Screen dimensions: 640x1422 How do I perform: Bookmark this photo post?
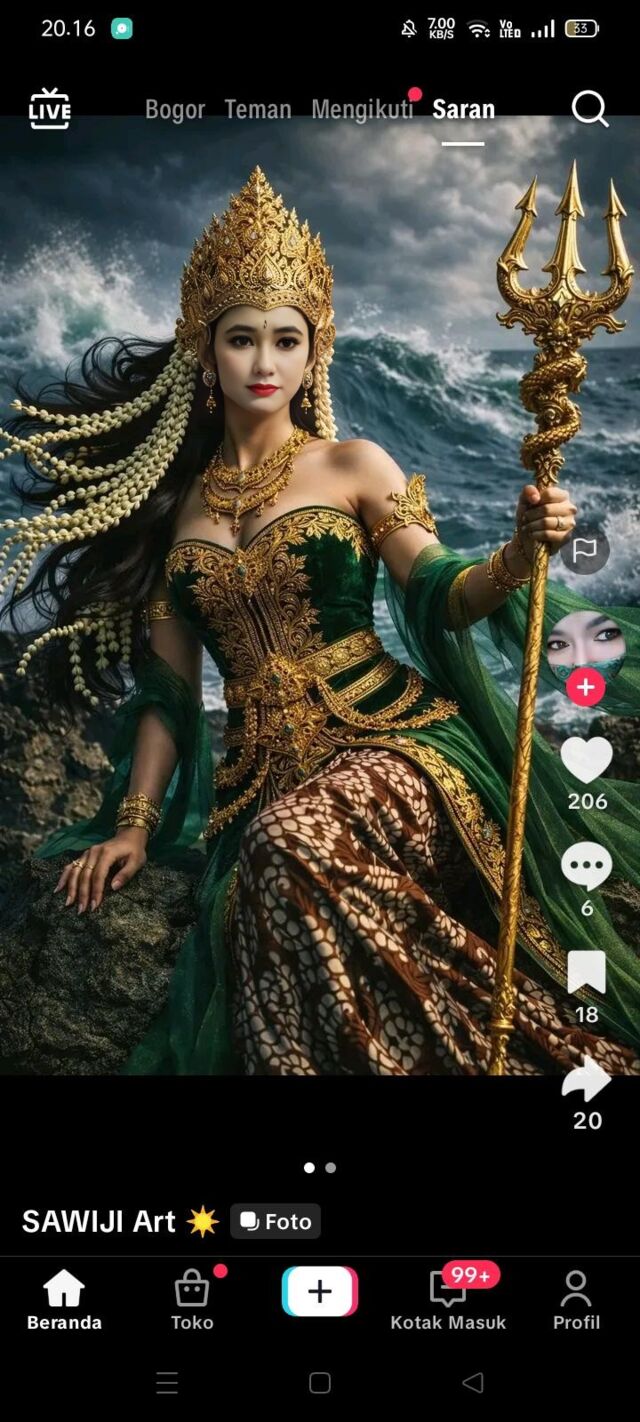(x=586, y=973)
